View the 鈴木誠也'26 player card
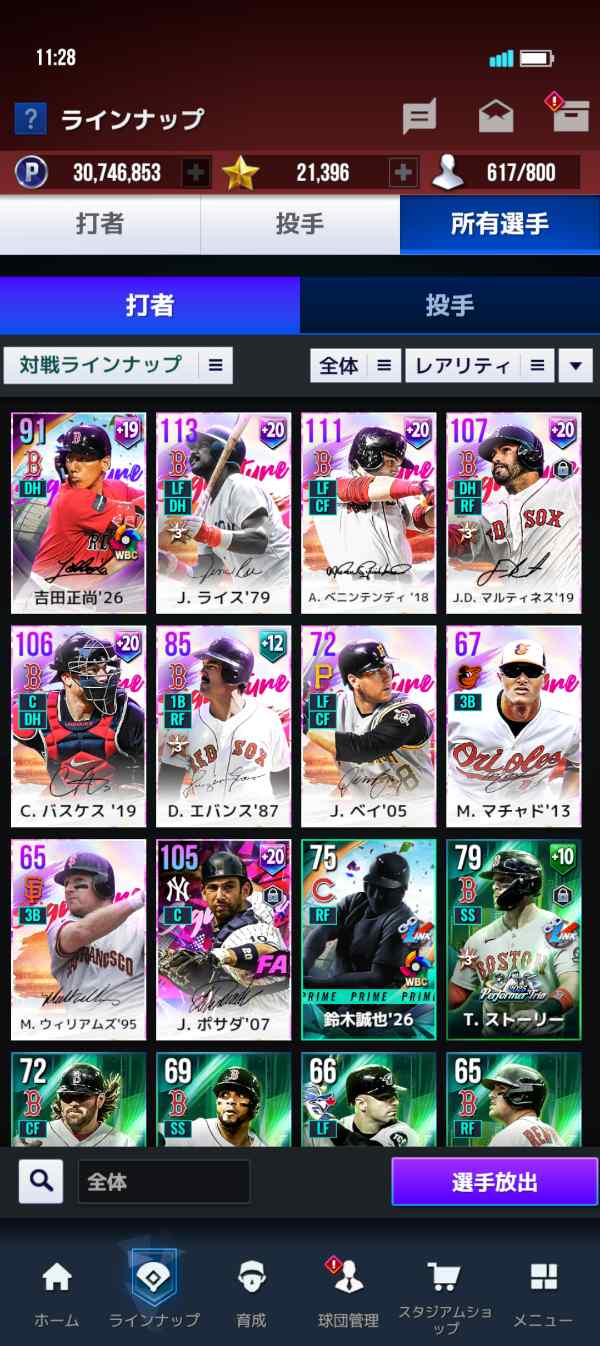The width and height of the screenshot is (600, 1346). point(369,940)
